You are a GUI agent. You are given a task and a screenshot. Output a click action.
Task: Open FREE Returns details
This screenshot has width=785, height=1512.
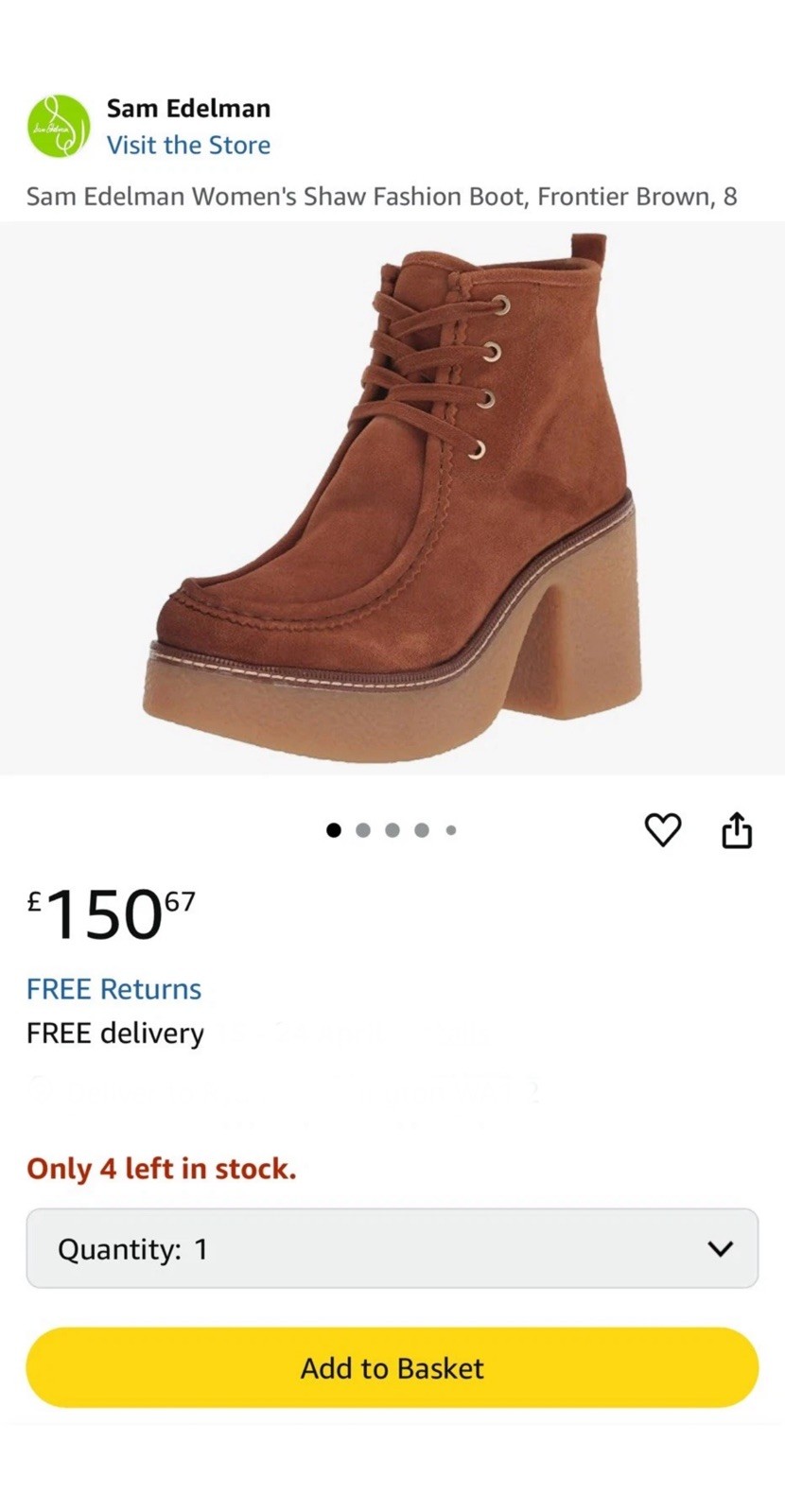pyautogui.click(x=113, y=989)
